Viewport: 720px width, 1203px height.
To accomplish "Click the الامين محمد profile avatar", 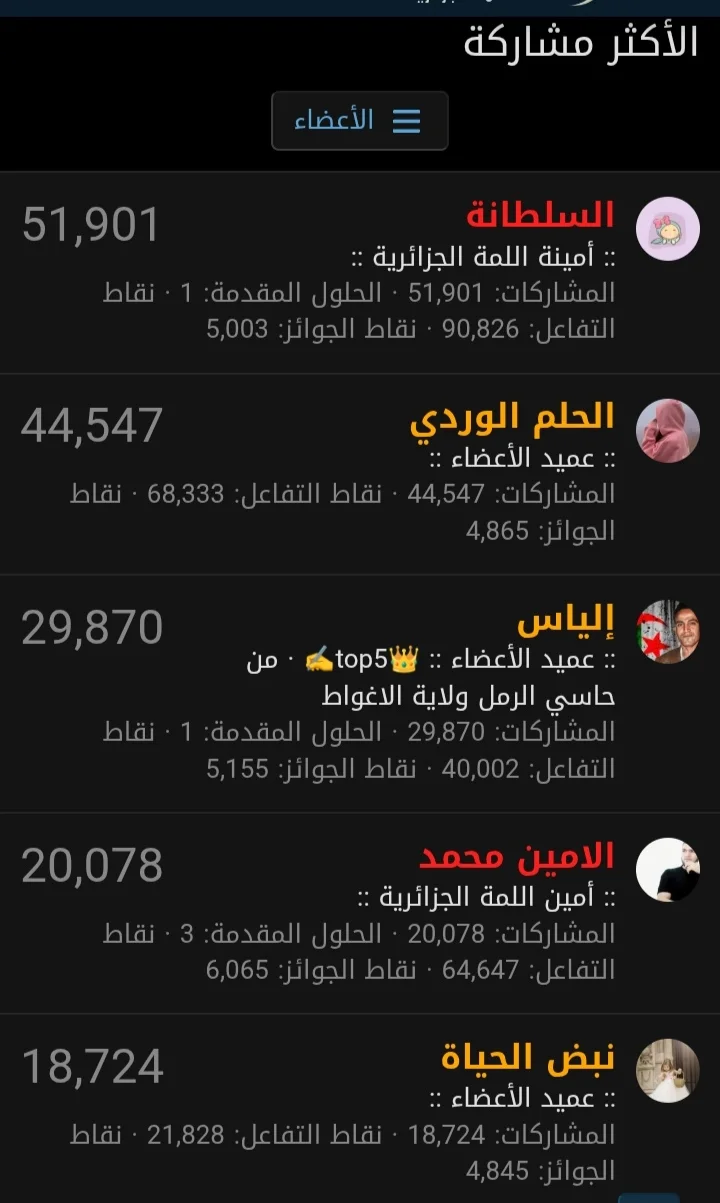I will [668, 868].
